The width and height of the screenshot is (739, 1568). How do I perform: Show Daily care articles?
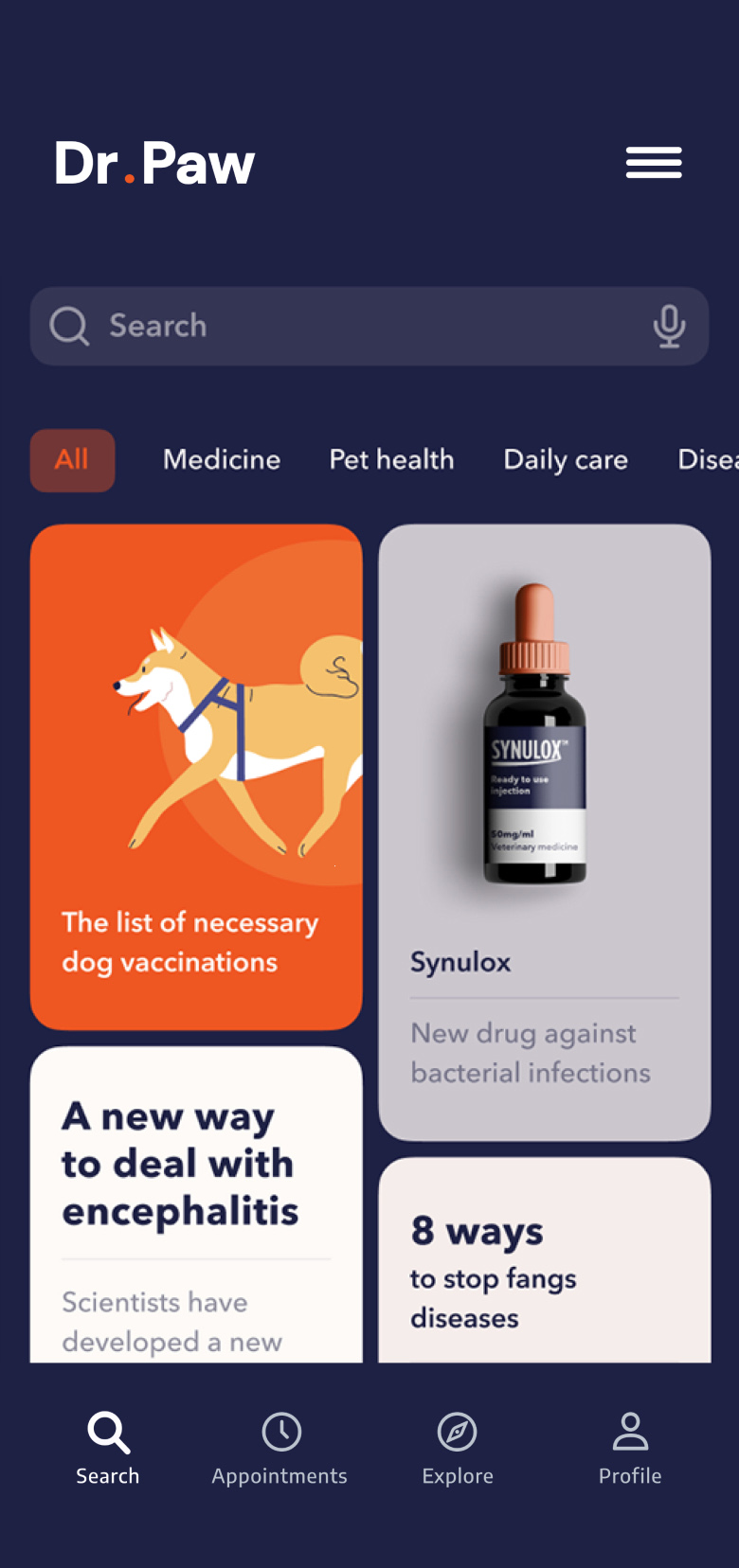click(x=566, y=460)
